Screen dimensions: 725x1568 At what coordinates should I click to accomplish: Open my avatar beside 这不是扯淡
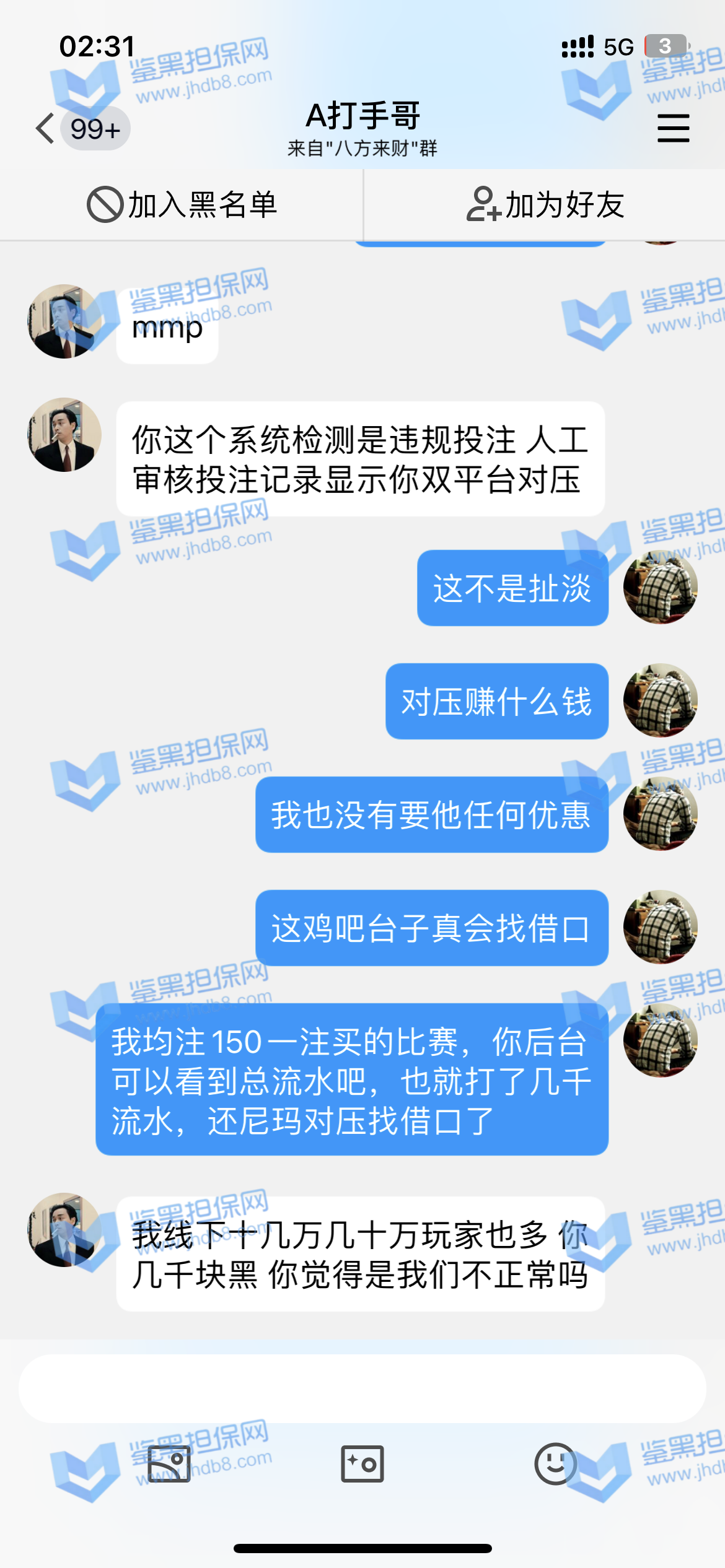(660, 587)
